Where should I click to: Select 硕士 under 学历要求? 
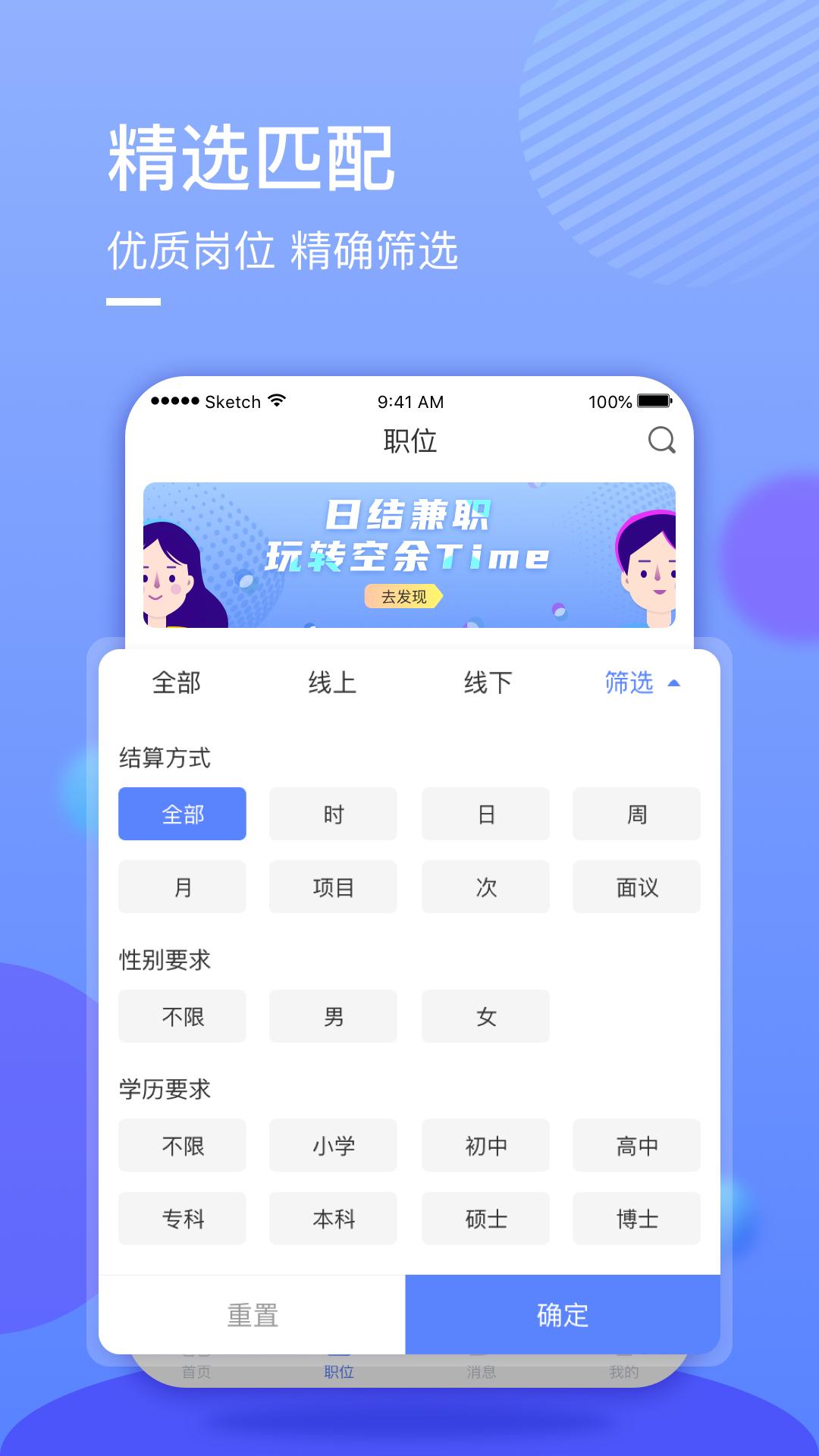coord(485,1219)
